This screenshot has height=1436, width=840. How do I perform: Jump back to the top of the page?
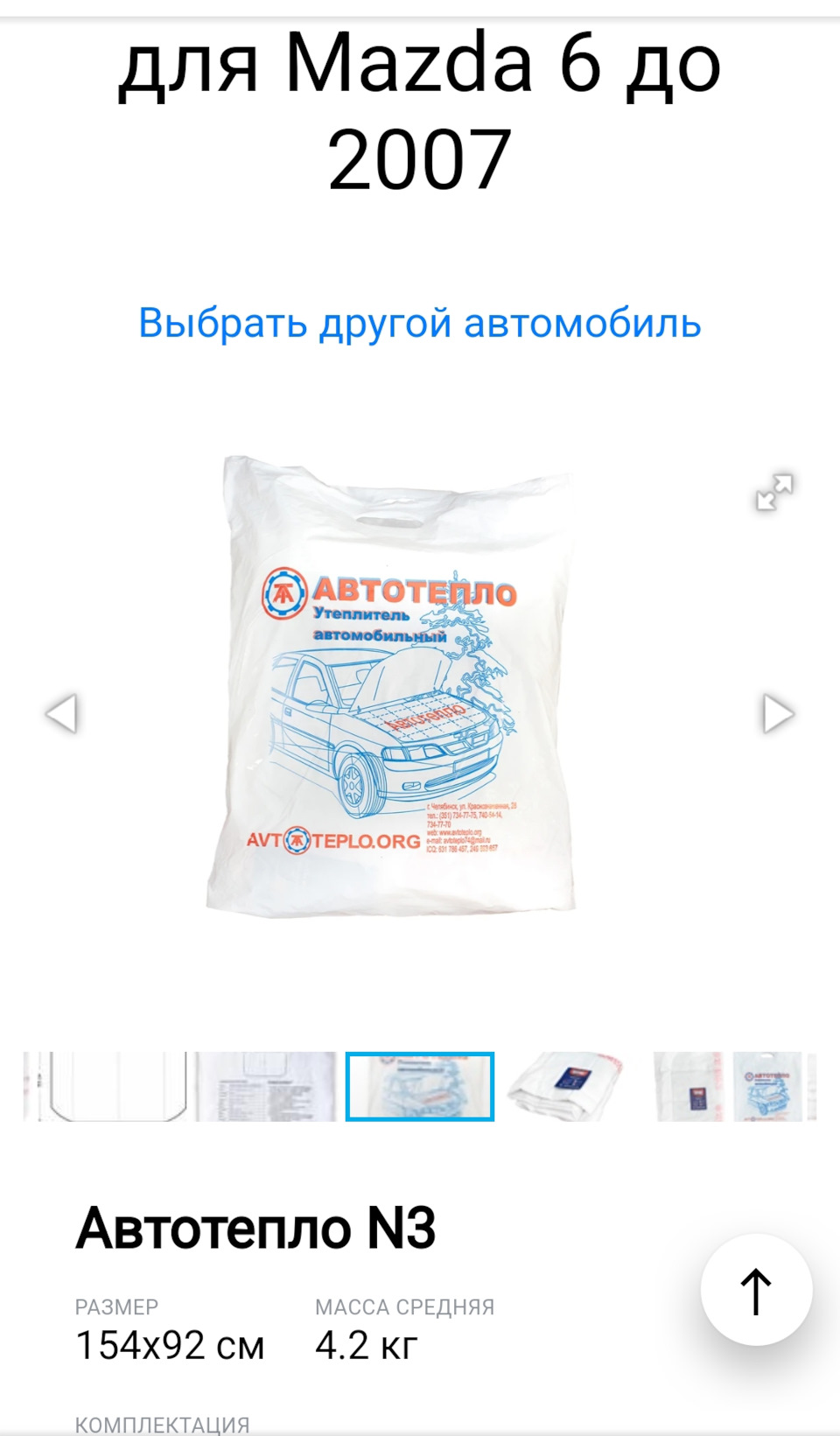point(756,1290)
